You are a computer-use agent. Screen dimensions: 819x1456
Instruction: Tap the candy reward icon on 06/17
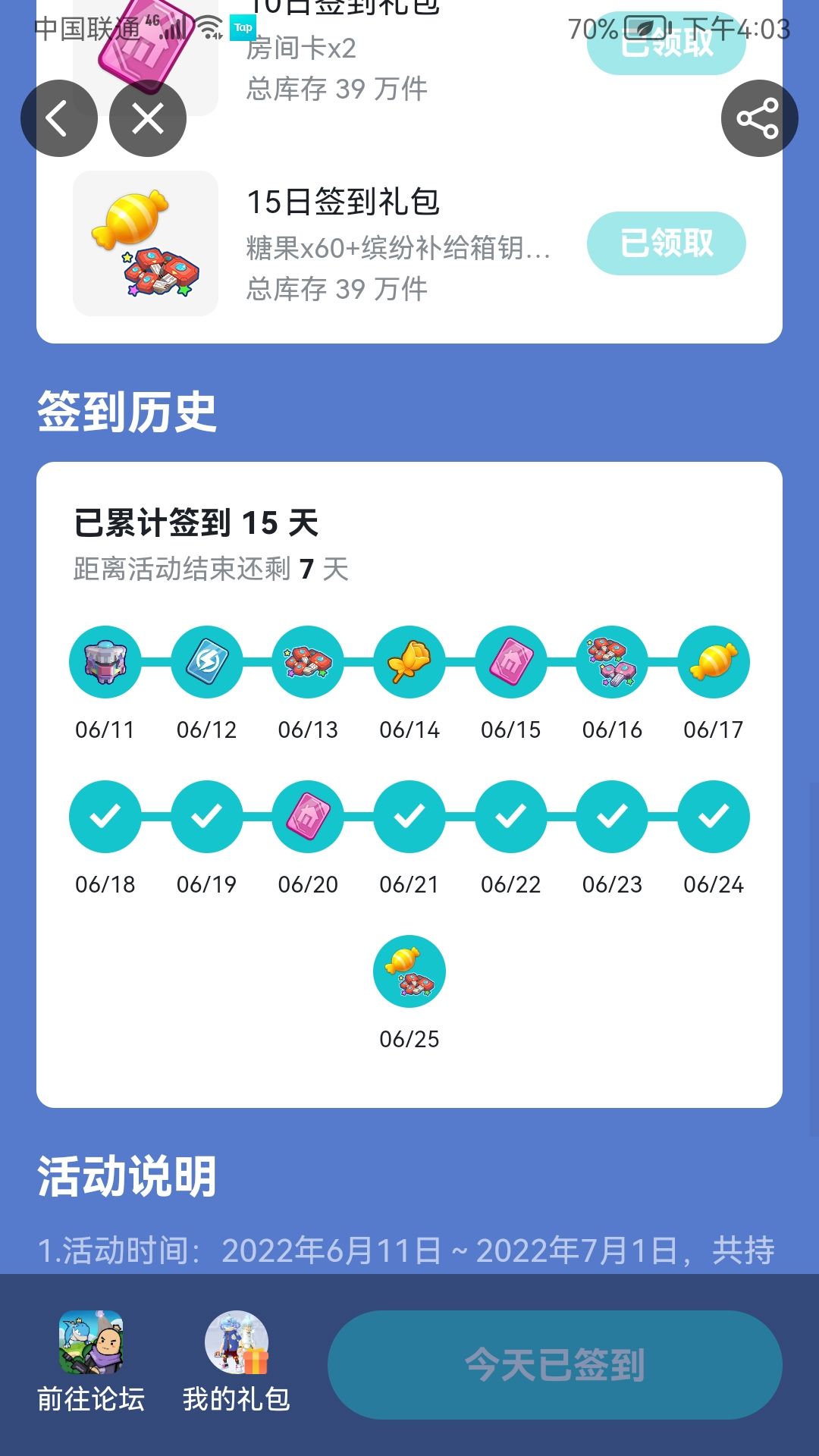(713, 661)
